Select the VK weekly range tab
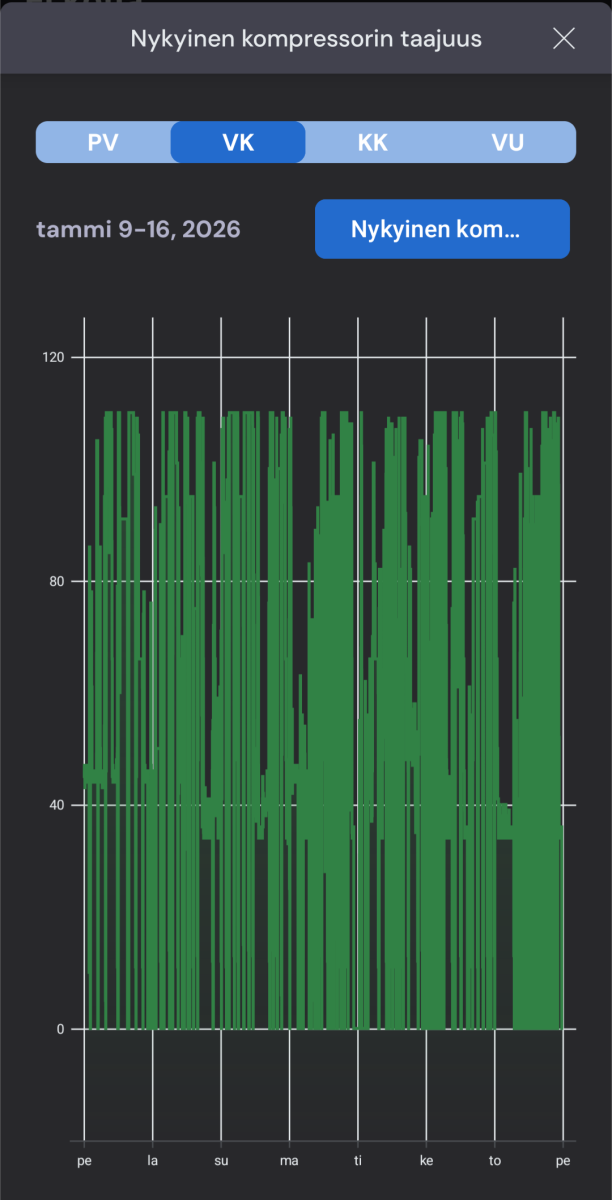 tap(238, 142)
